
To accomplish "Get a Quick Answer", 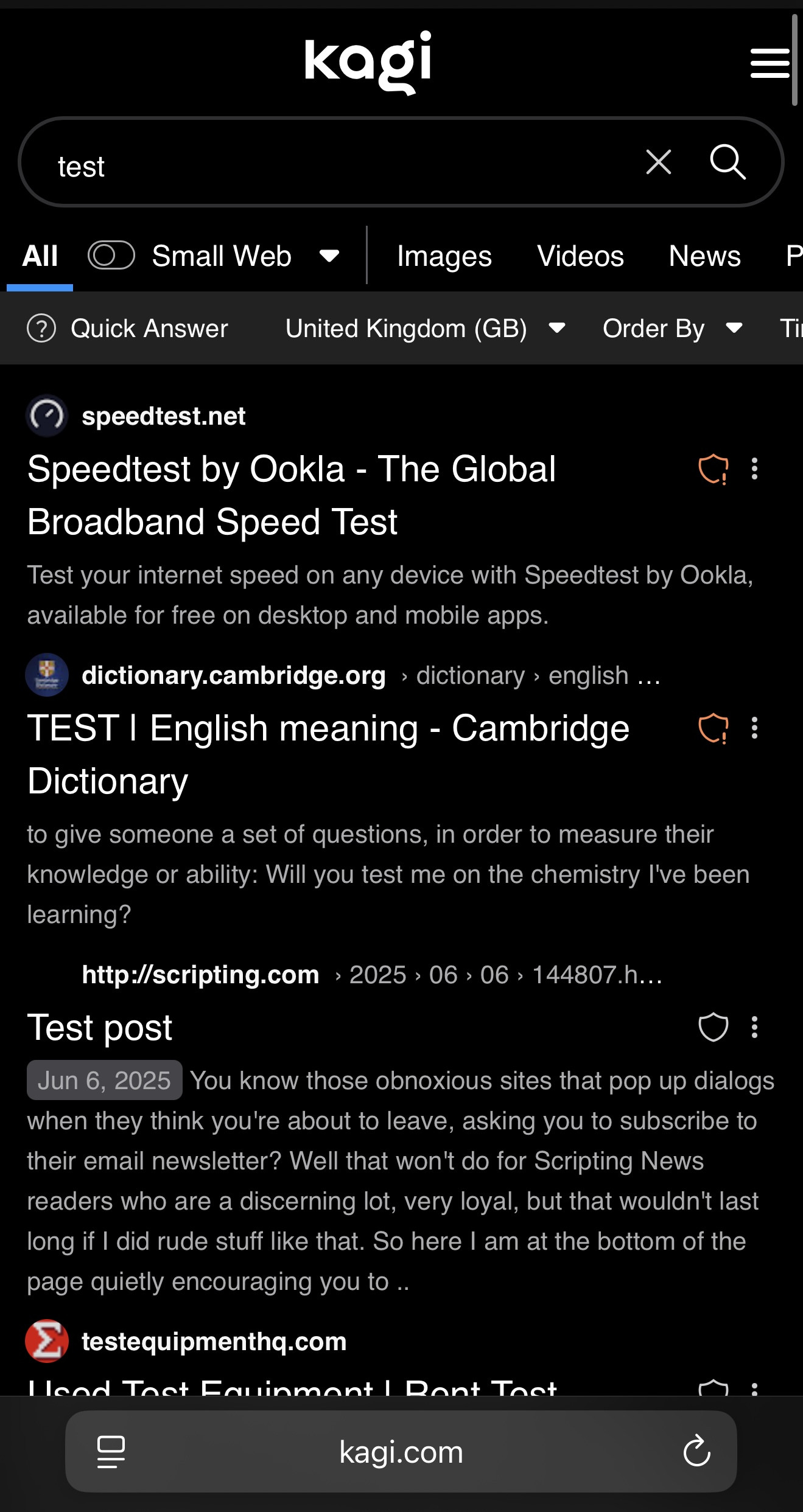I will pos(128,329).
